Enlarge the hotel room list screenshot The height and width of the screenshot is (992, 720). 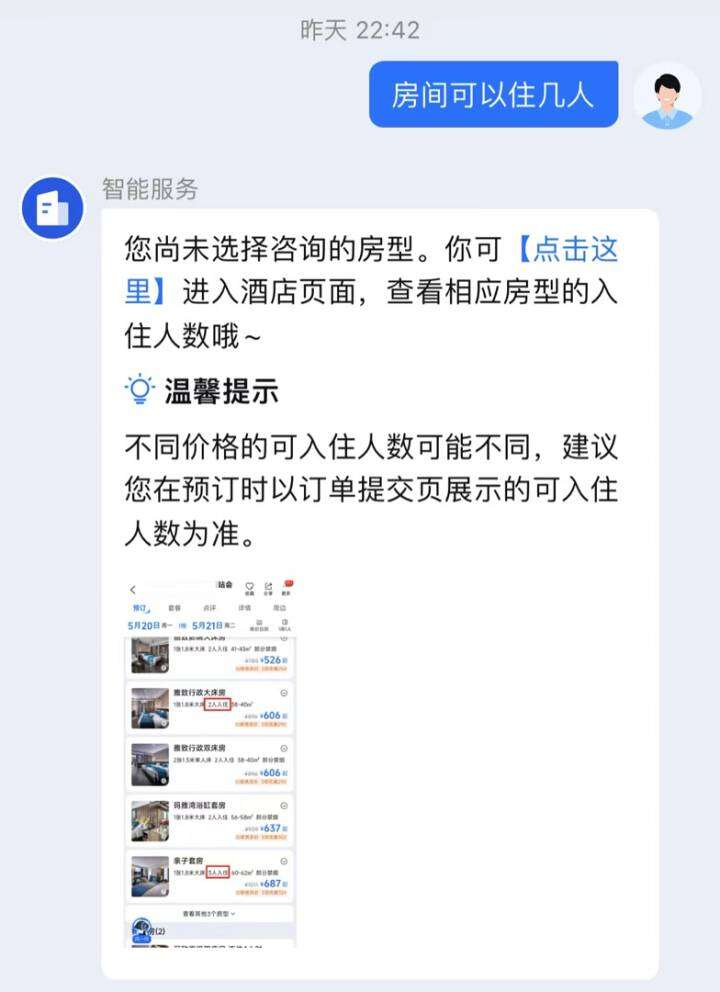211,762
